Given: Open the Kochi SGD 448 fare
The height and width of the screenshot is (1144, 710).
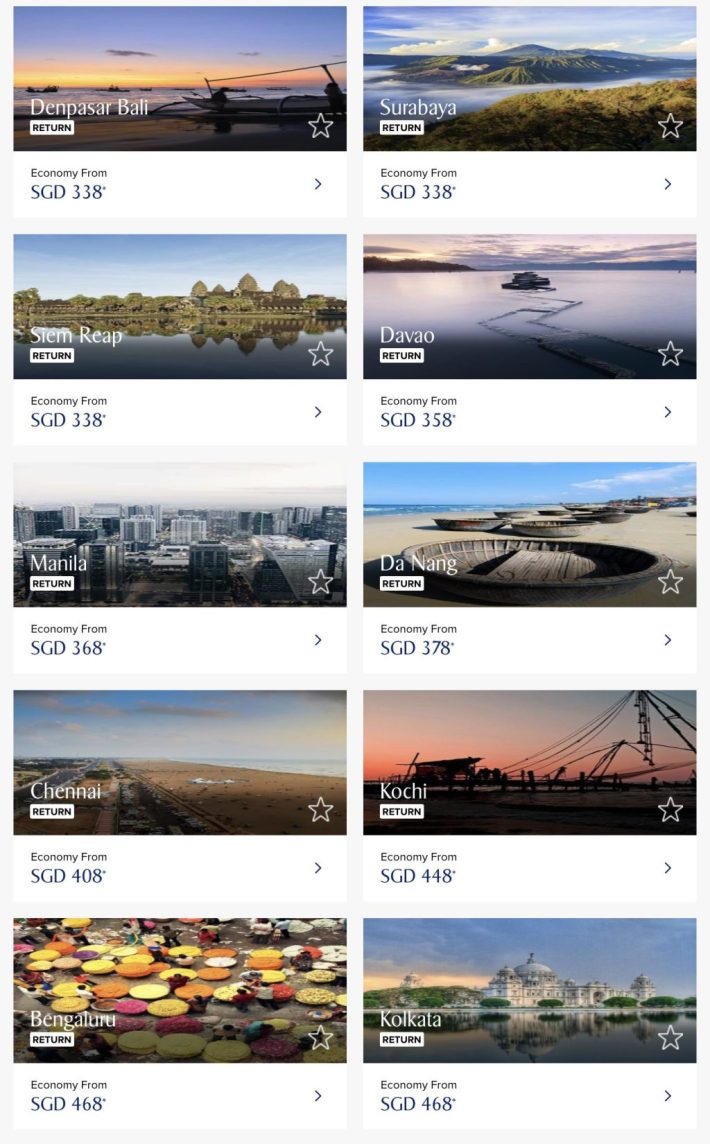Looking at the screenshot, I should (x=668, y=868).
